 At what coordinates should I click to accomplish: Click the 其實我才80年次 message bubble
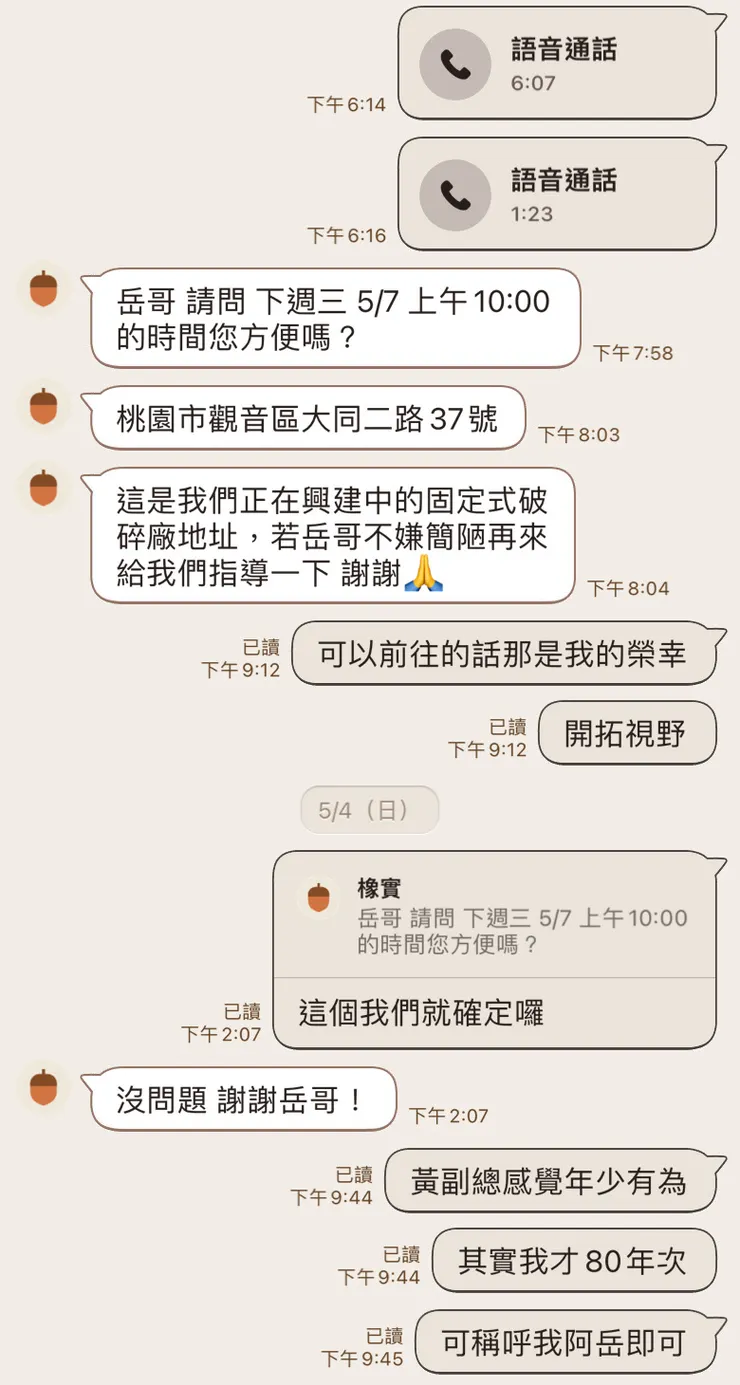coord(572,1260)
